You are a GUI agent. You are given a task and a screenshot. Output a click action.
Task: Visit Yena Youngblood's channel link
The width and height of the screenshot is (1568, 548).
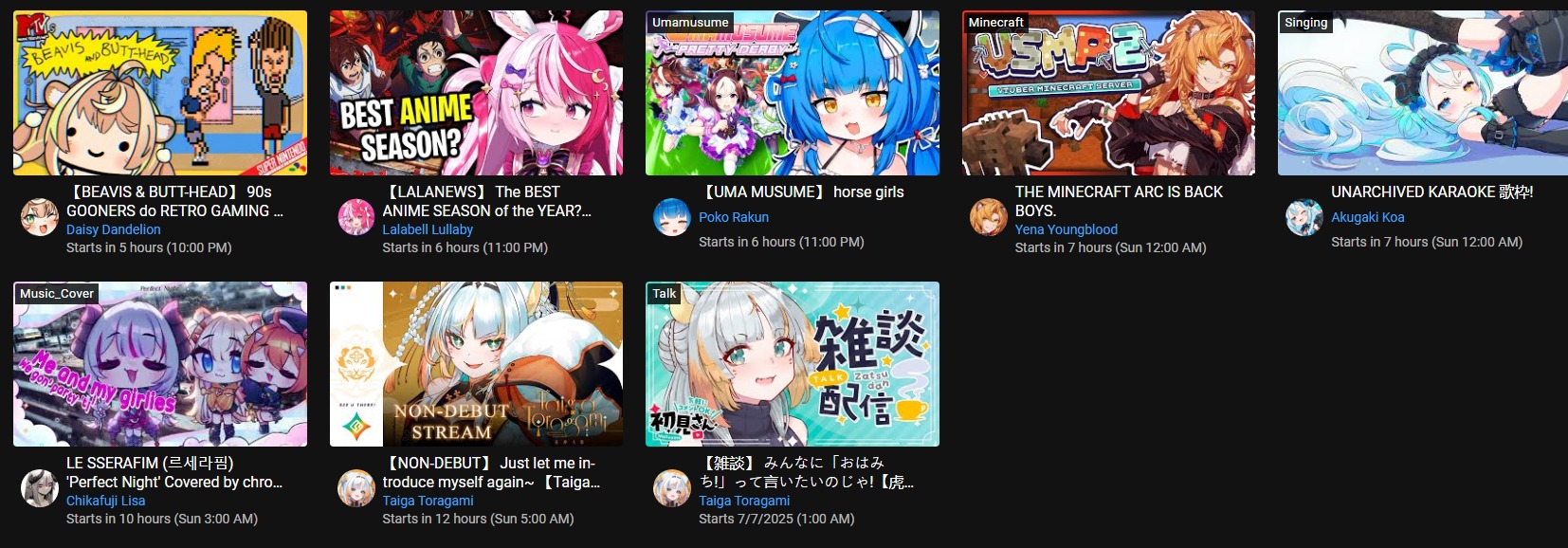(1066, 229)
